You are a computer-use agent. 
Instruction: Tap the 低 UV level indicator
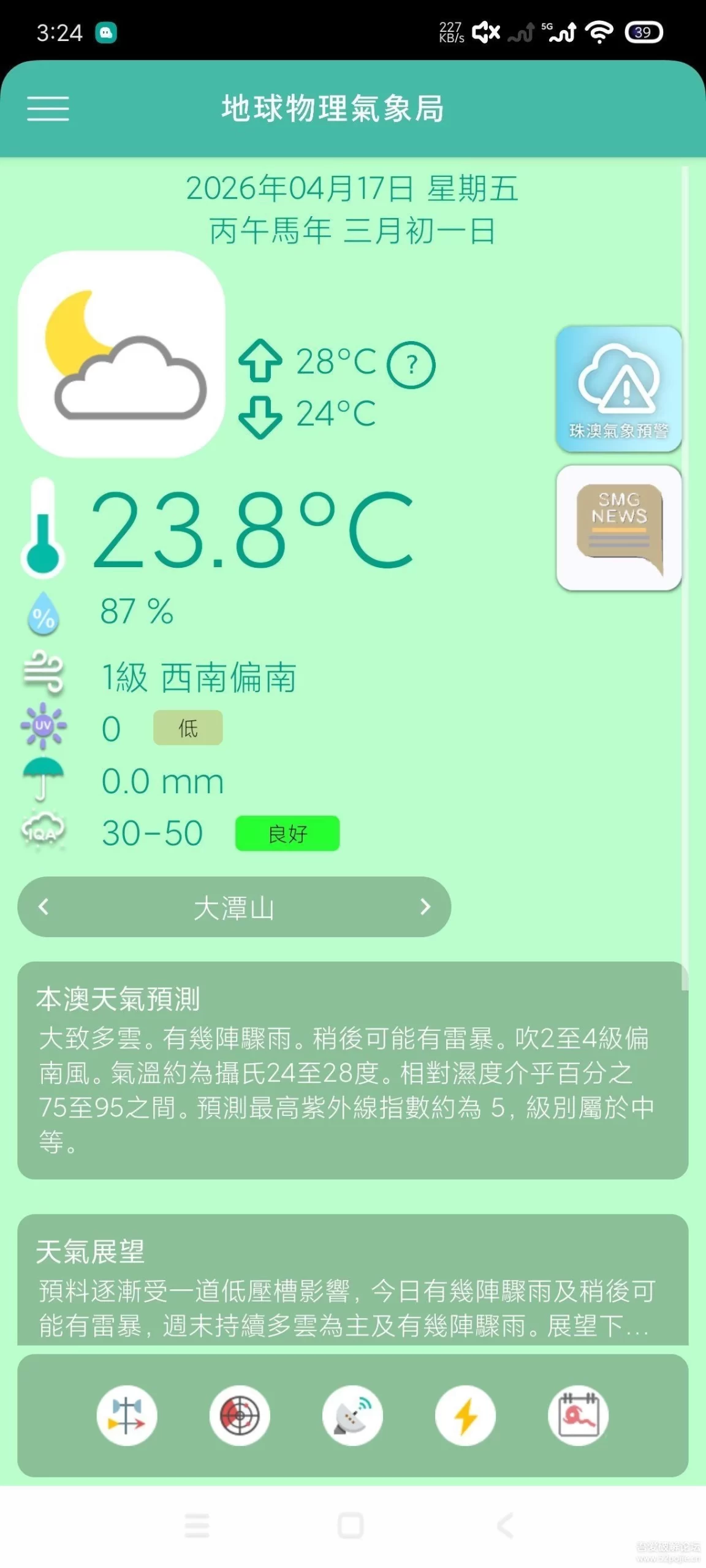[x=187, y=729]
